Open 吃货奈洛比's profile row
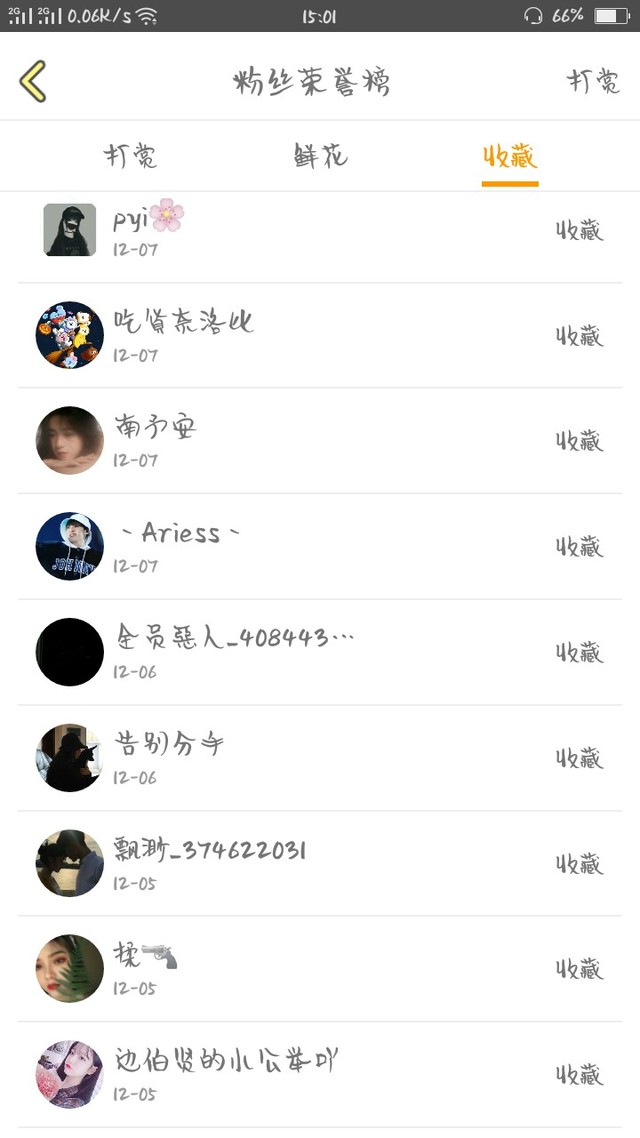 pyautogui.click(x=320, y=336)
